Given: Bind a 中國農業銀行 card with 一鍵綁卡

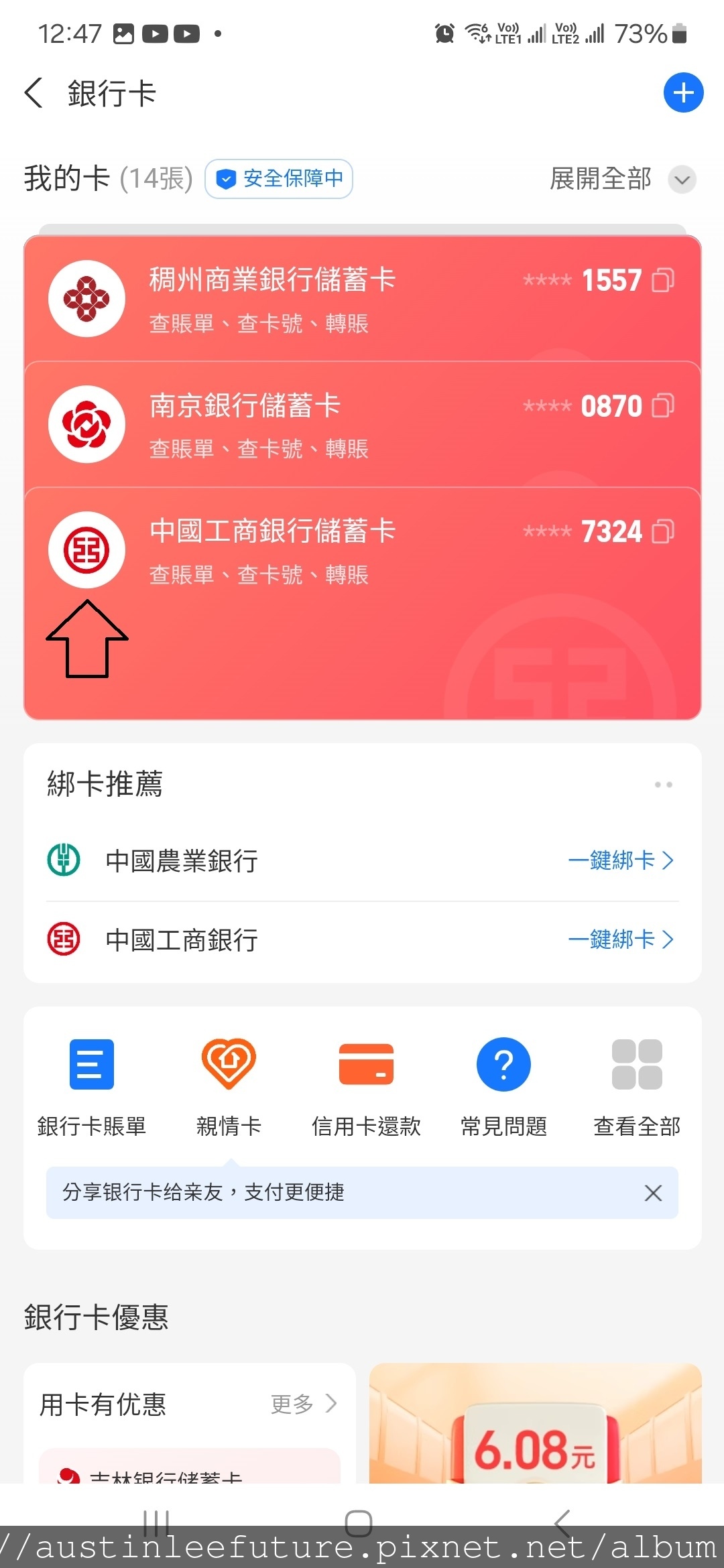Looking at the screenshot, I should pos(621,860).
